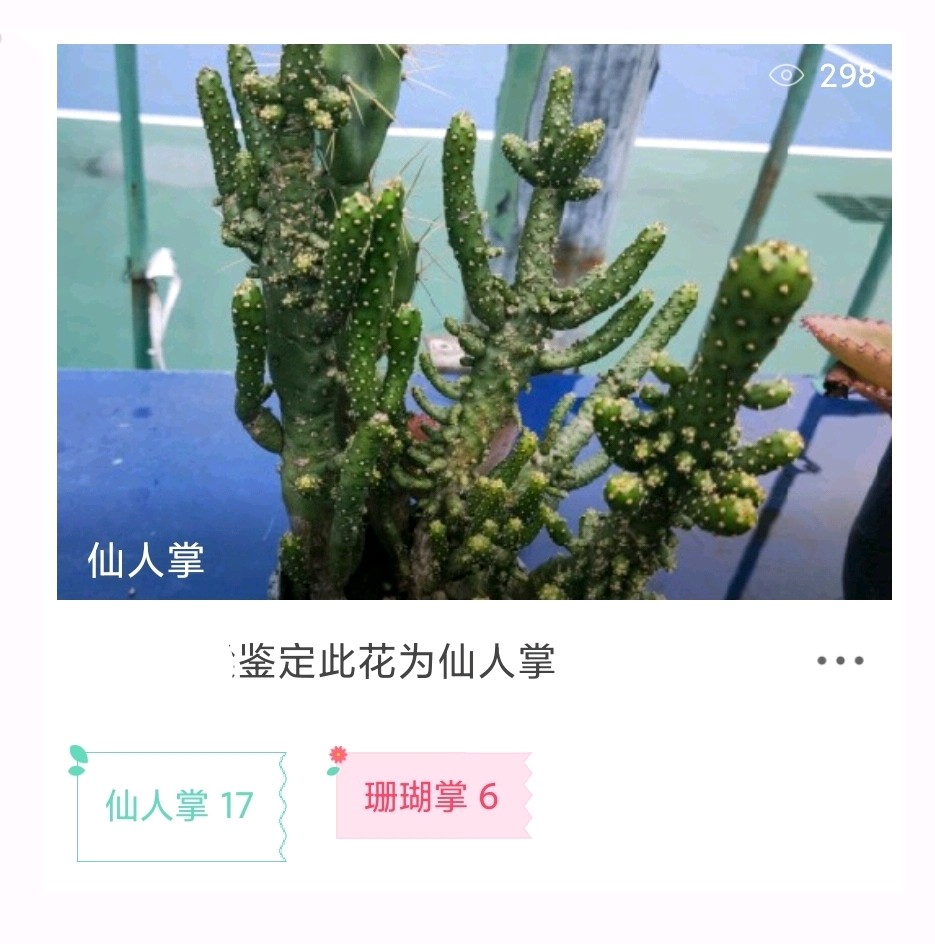
Task: Open the three-dot overflow menu
Action: point(840,661)
